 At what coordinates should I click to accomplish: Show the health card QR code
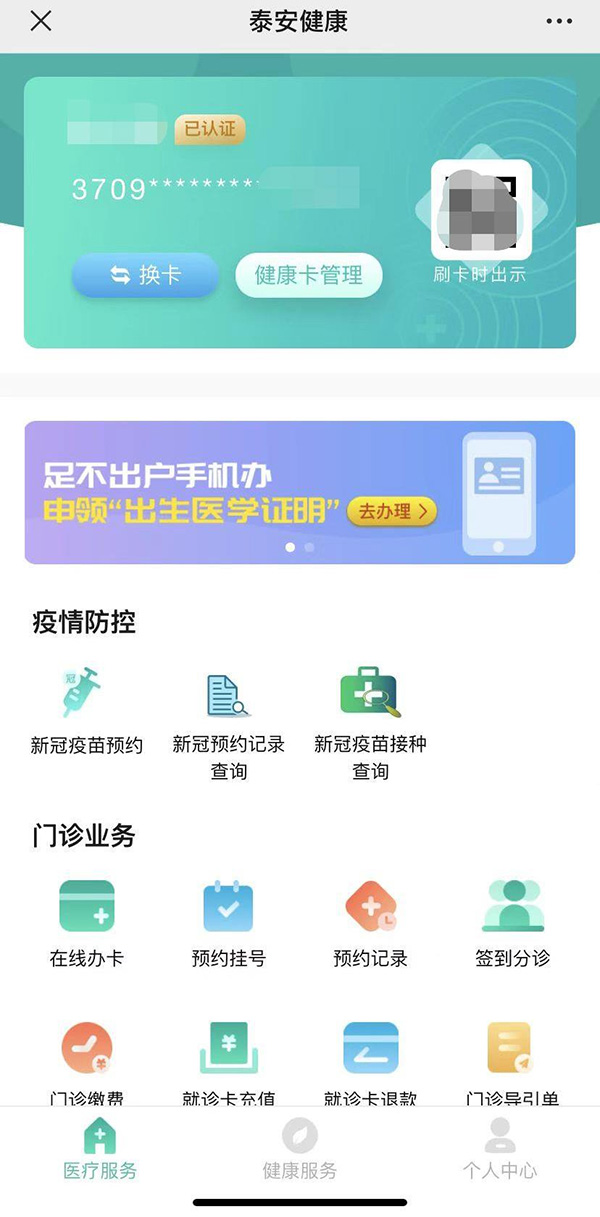[480, 210]
